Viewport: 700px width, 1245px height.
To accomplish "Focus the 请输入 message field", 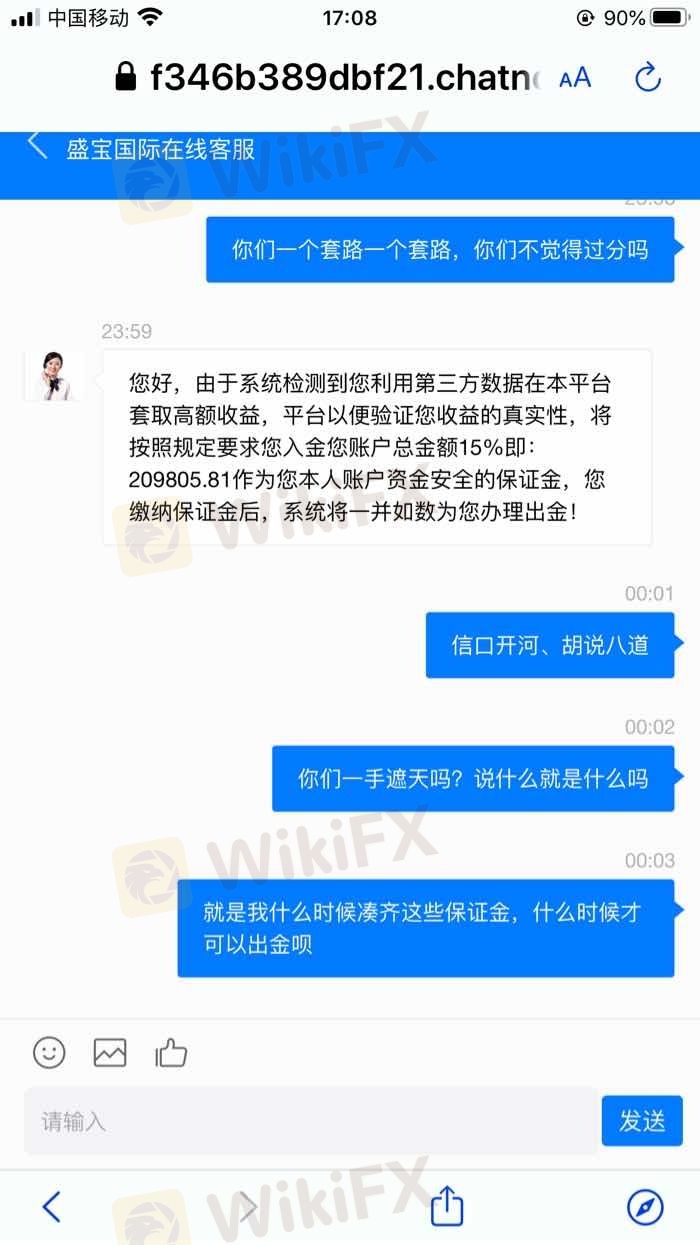I will [x=310, y=1121].
